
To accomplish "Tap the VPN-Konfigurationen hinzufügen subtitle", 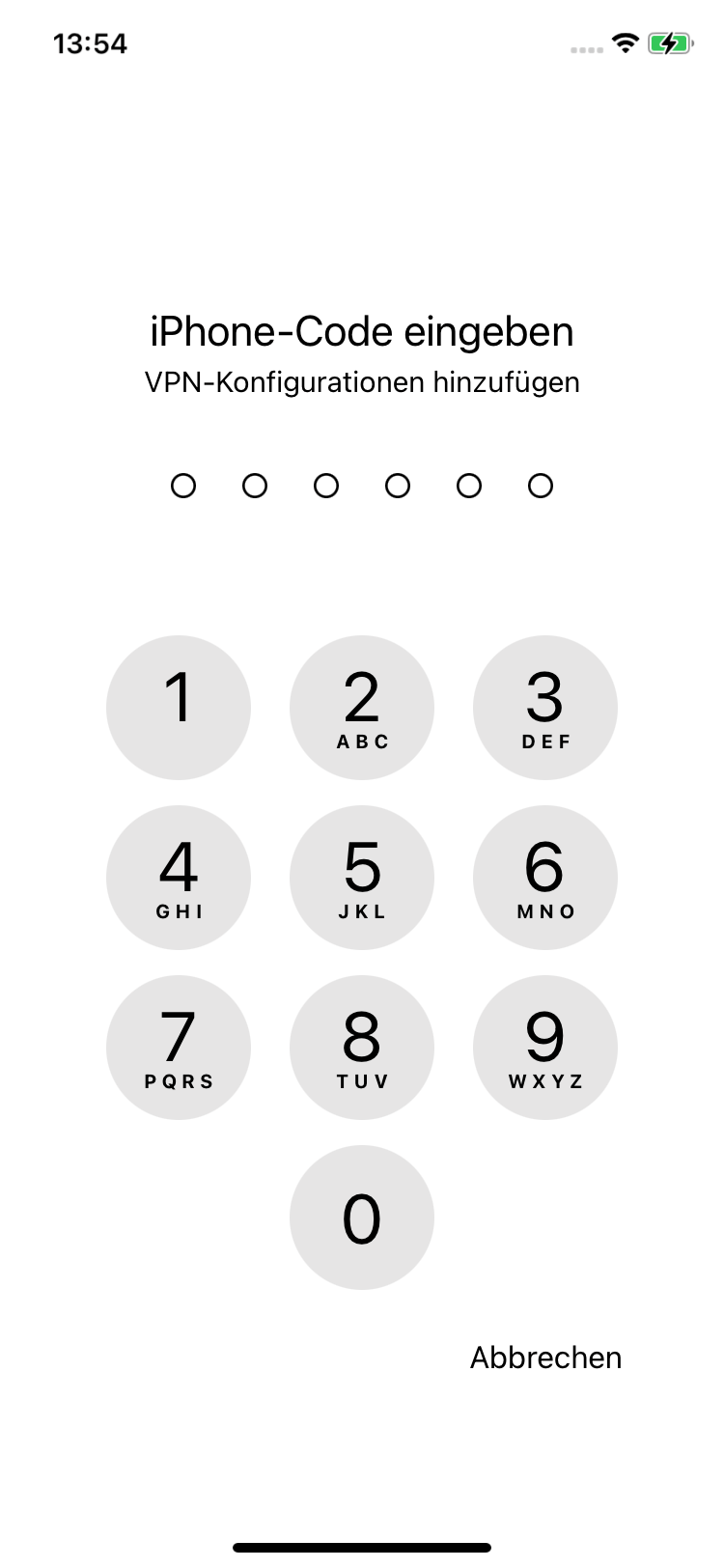I will [x=362, y=382].
